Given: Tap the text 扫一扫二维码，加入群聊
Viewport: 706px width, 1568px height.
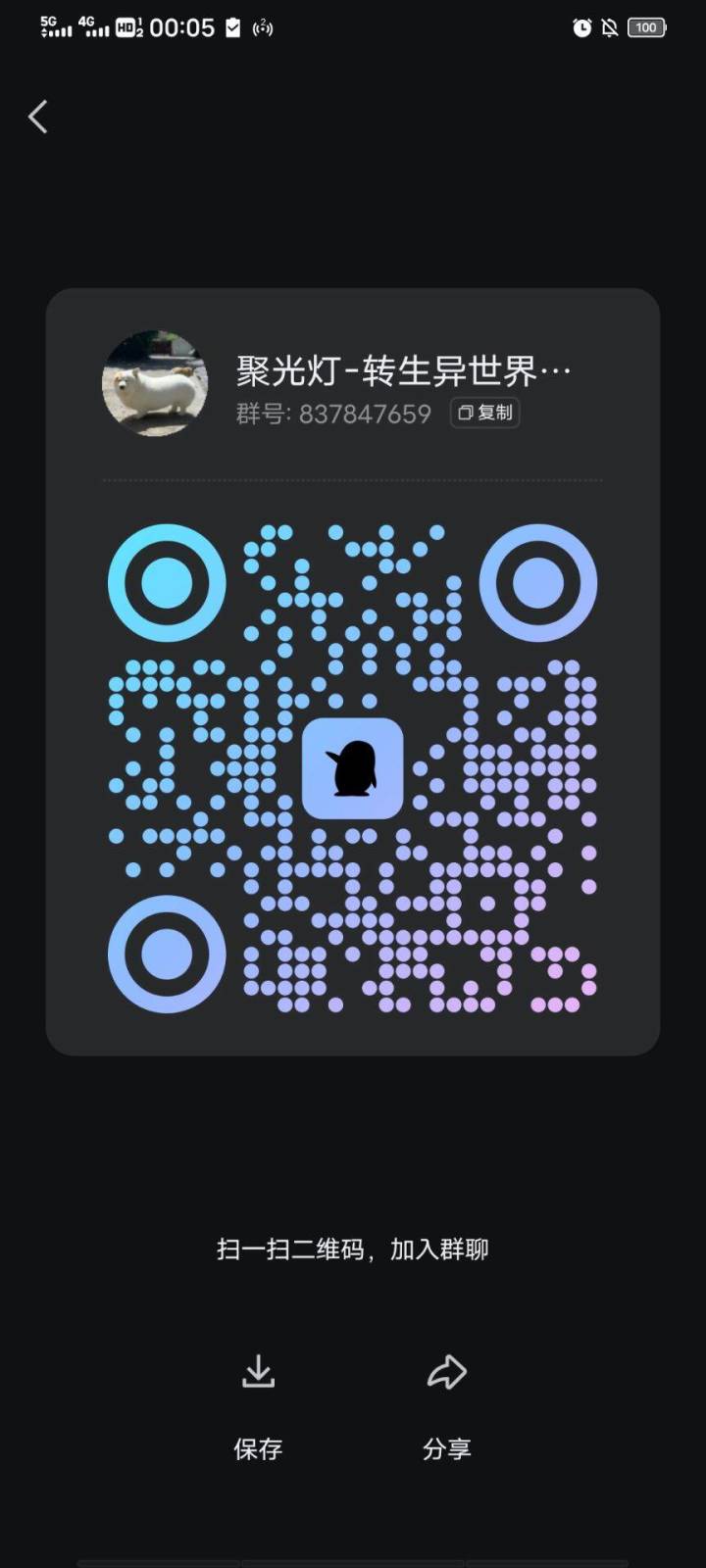Looking at the screenshot, I should (353, 1249).
